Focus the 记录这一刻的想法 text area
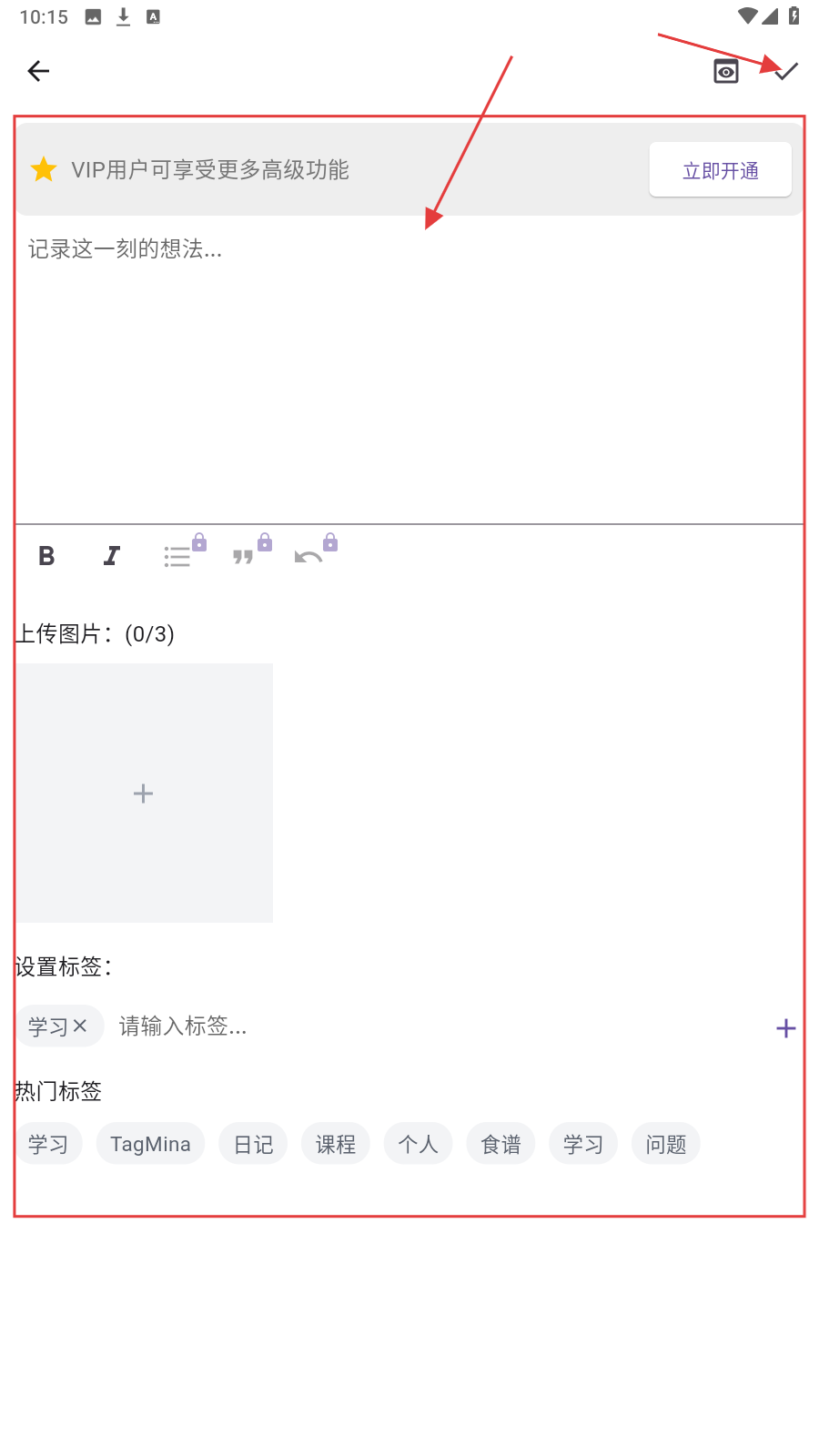The image size is (819, 1456). click(409, 364)
